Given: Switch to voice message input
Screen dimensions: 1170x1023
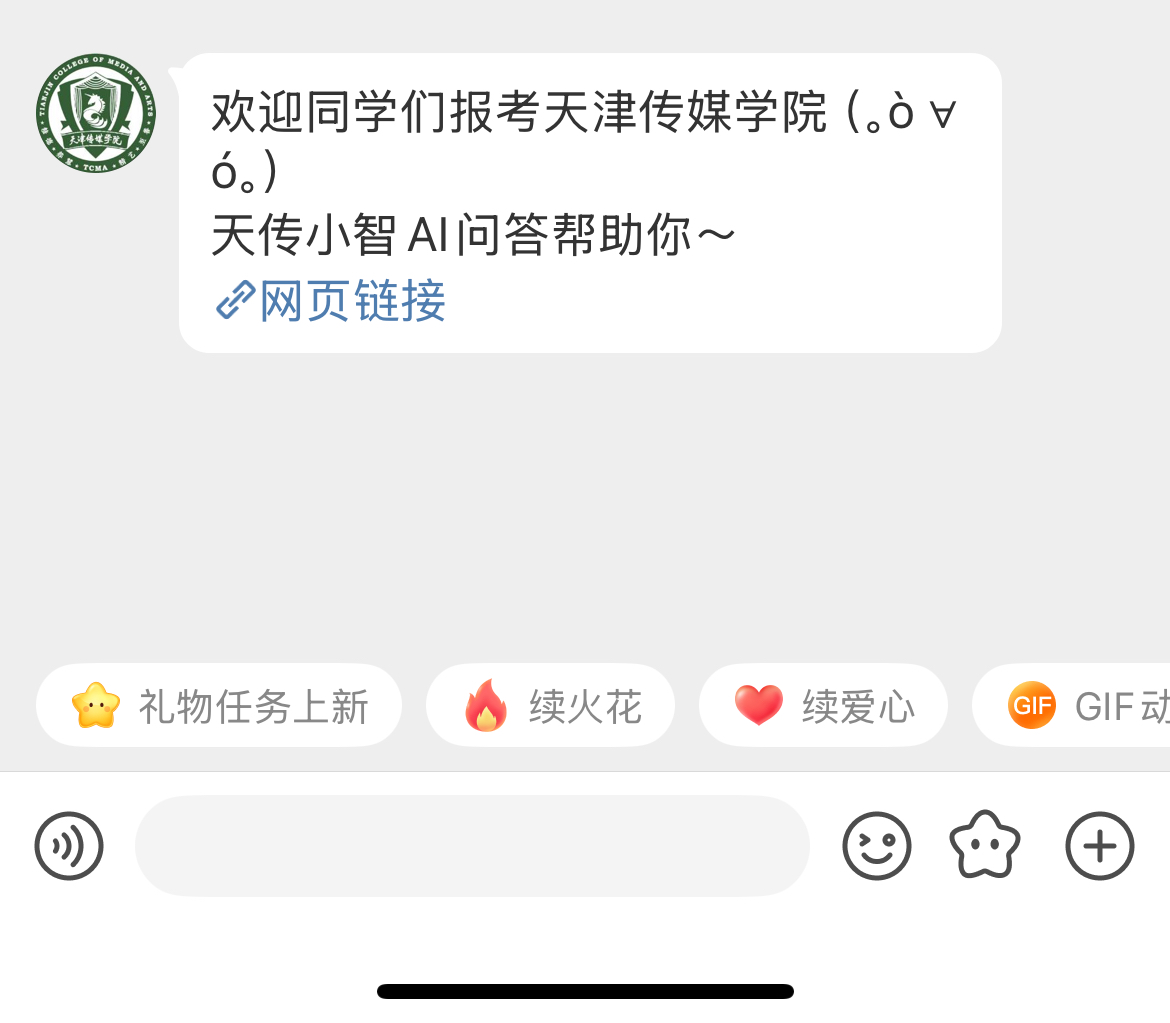Looking at the screenshot, I should coord(69,846).
